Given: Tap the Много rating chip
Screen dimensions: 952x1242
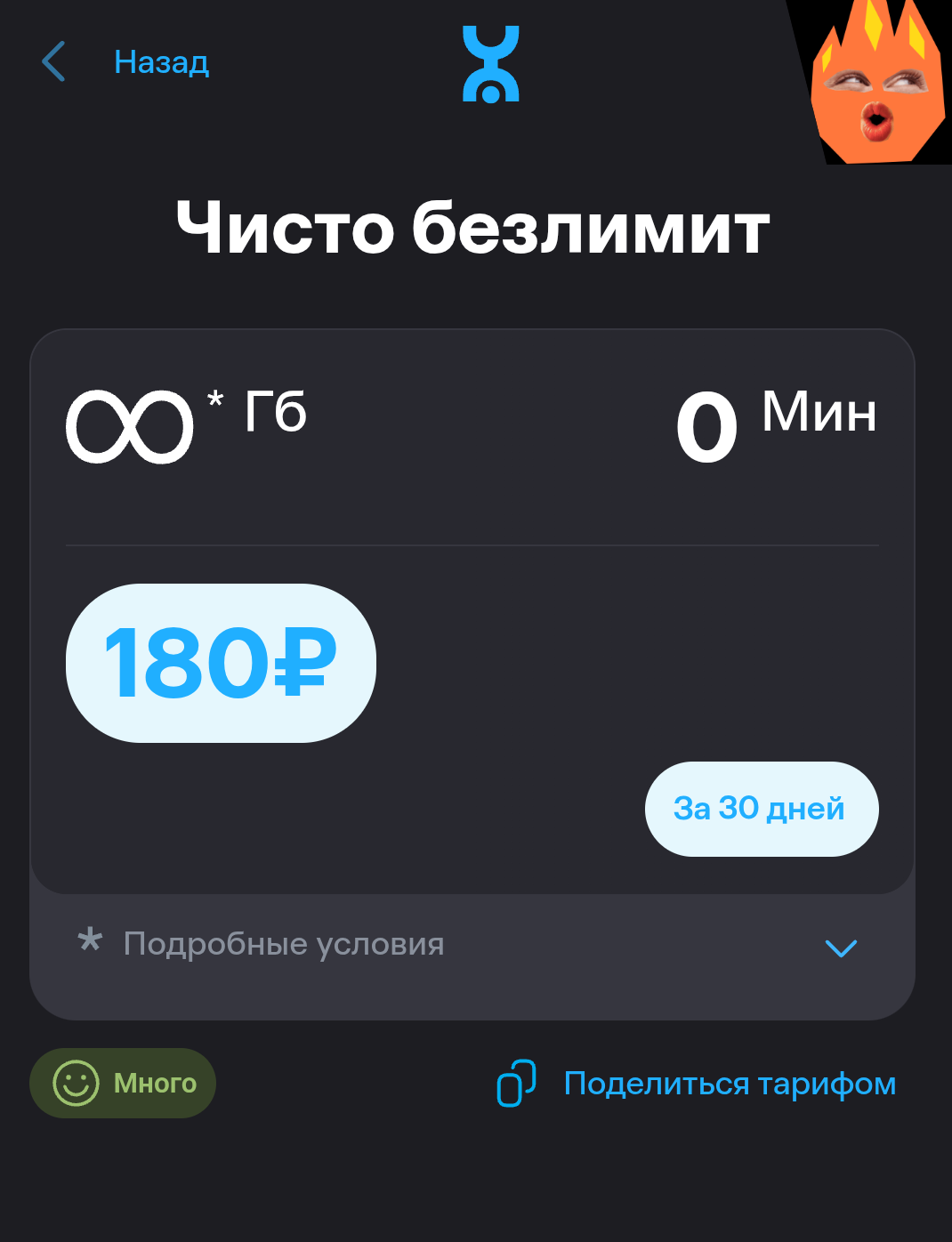Looking at the screenshot, I should (123, 1084).
